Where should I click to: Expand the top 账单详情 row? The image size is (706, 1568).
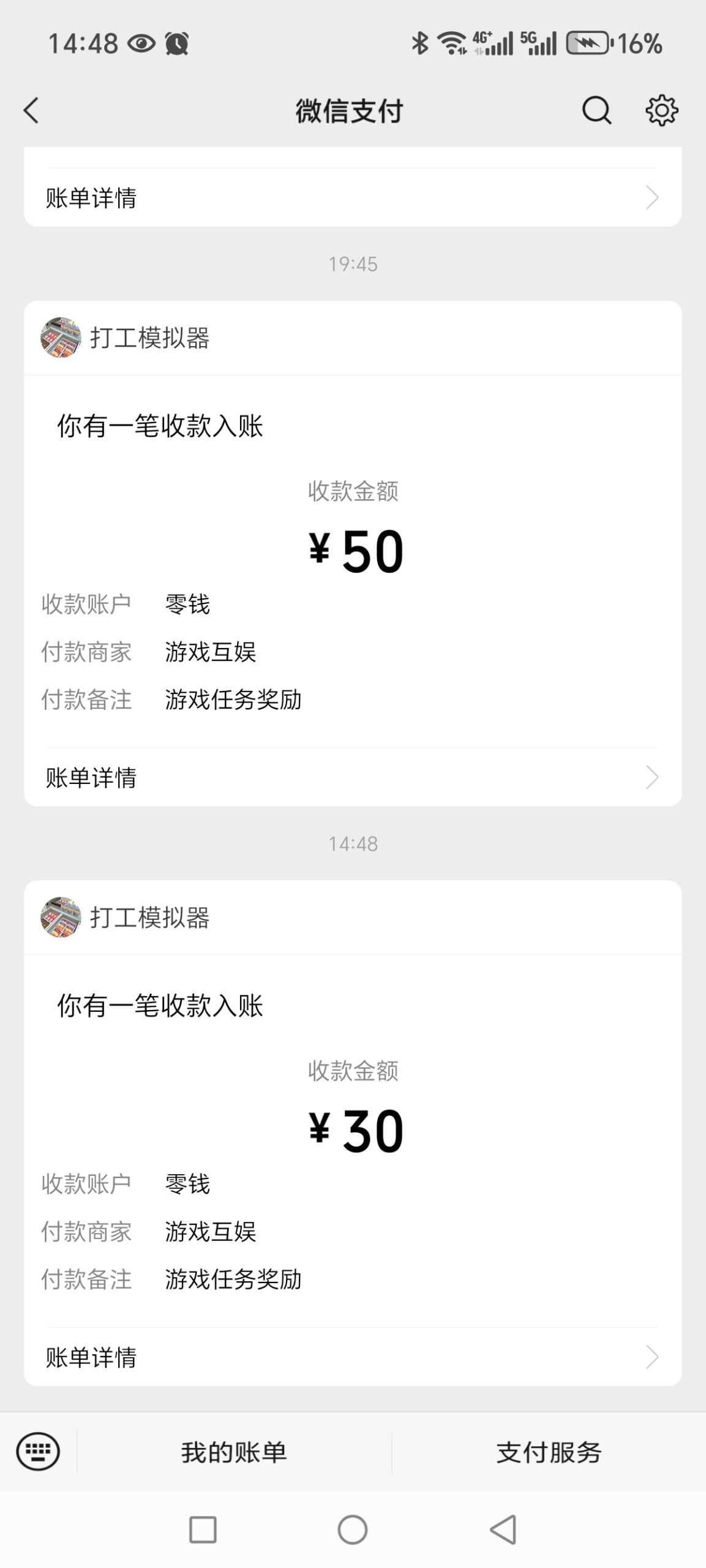click(353, 197)
